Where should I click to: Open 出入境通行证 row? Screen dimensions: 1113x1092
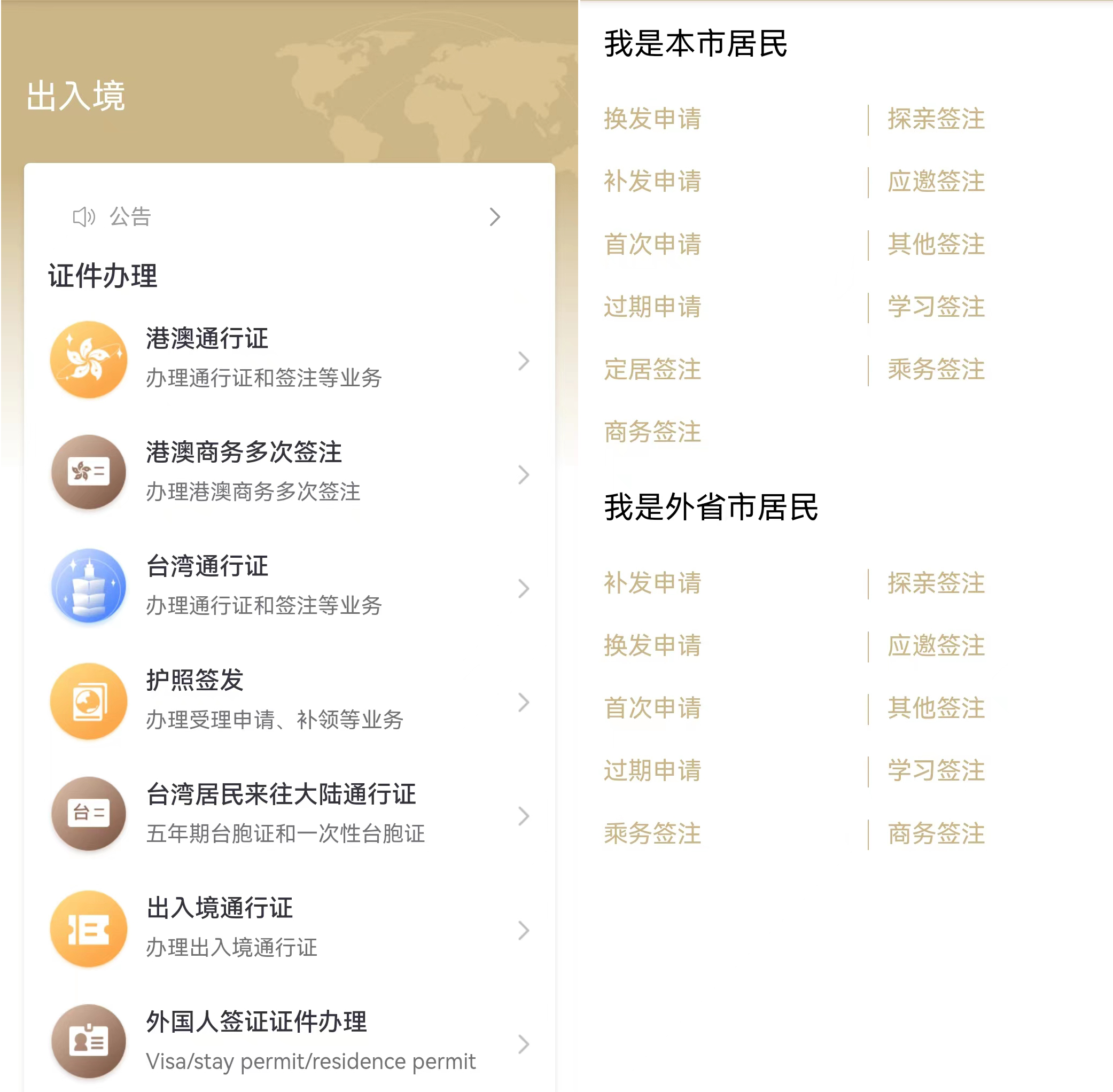point(287,929)
